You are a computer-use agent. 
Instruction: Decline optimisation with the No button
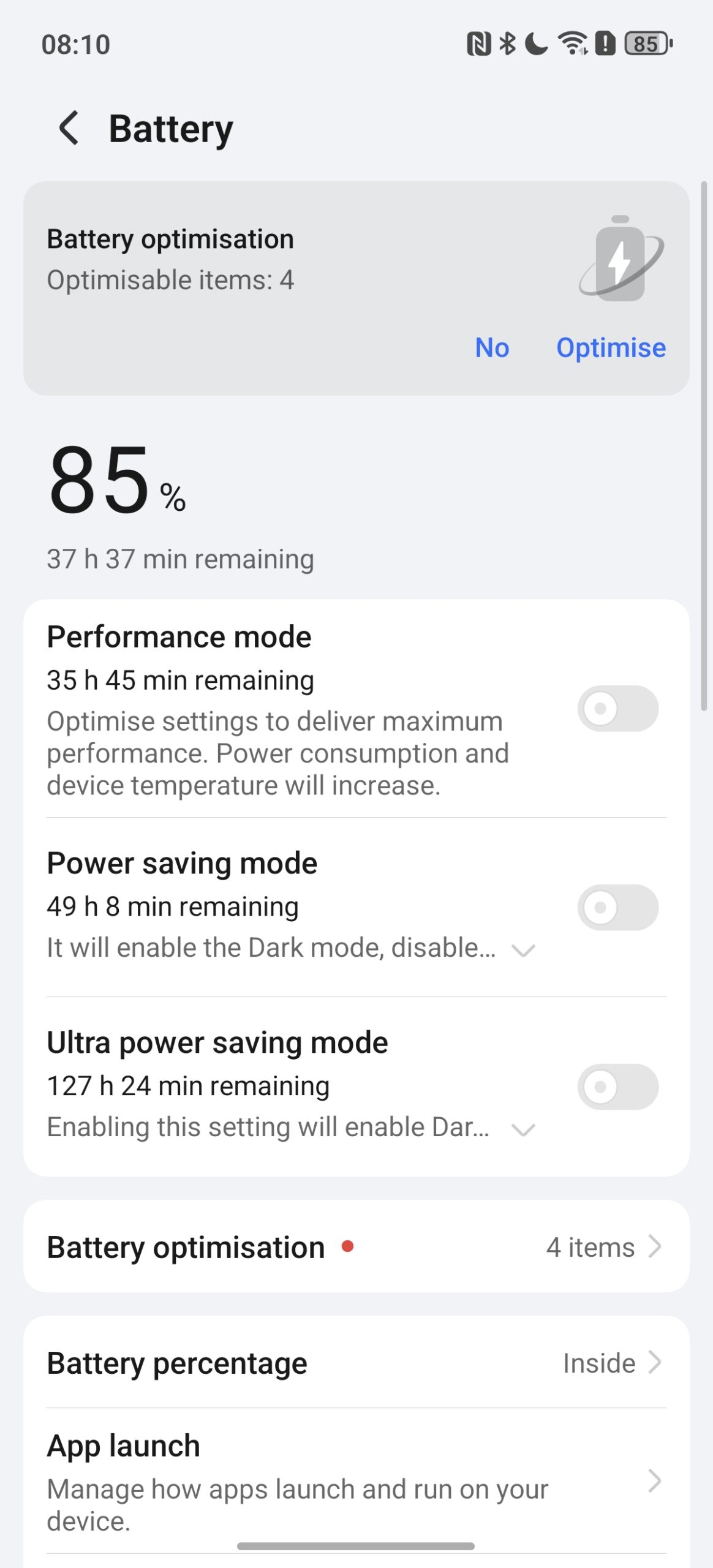[x=492, y=347]
